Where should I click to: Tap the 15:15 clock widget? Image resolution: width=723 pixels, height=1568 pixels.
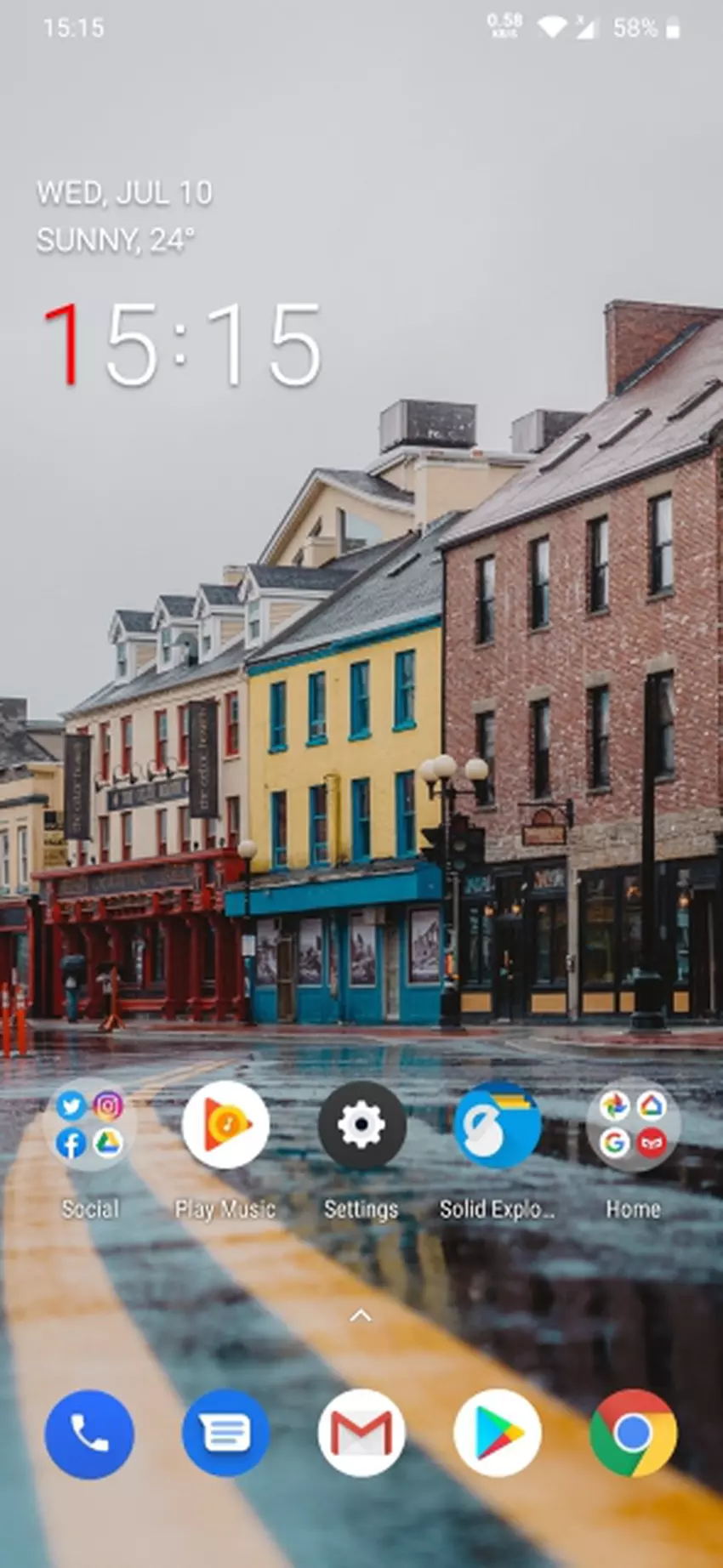click(183, 344)
